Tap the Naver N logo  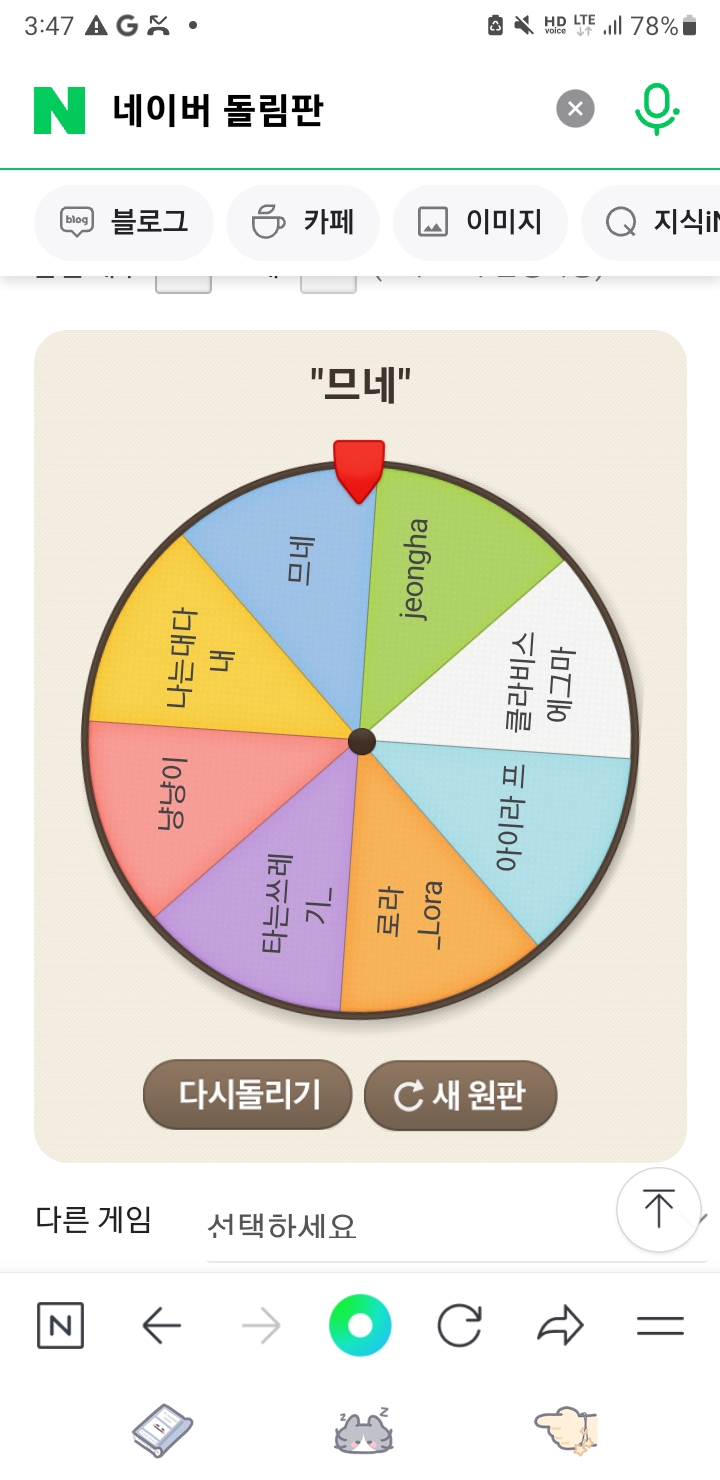coord(59,110)
